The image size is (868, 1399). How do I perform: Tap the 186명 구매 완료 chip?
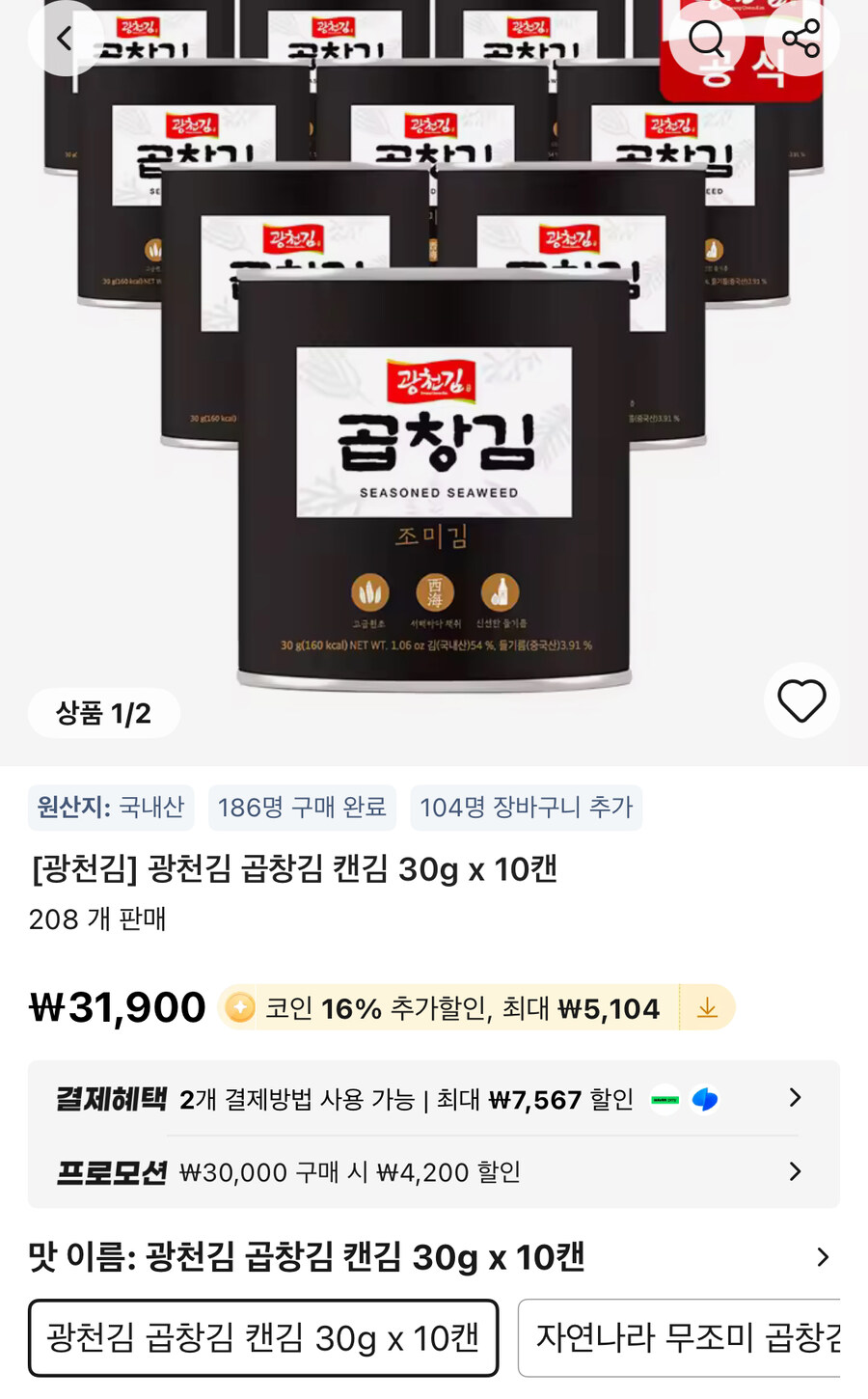click(302, 809)
